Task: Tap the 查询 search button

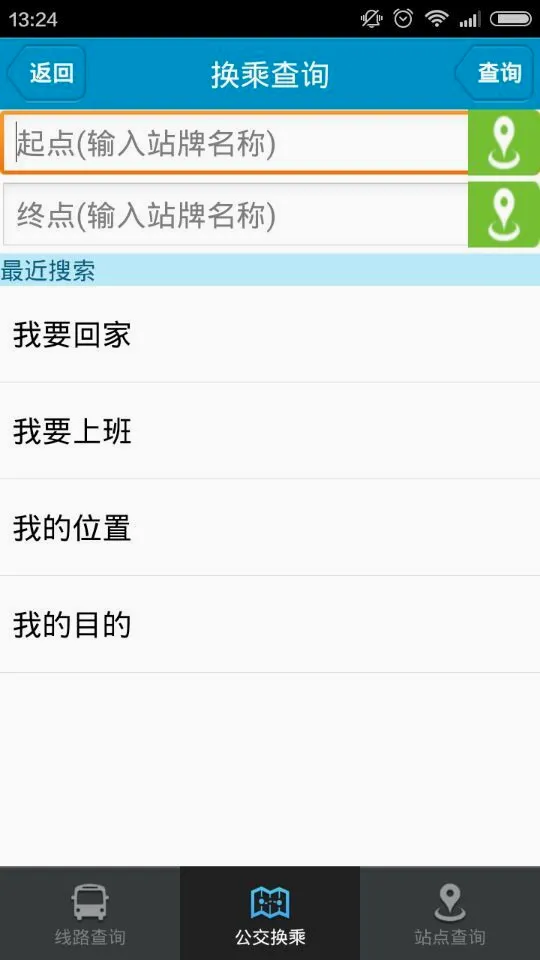Action: 495,73
